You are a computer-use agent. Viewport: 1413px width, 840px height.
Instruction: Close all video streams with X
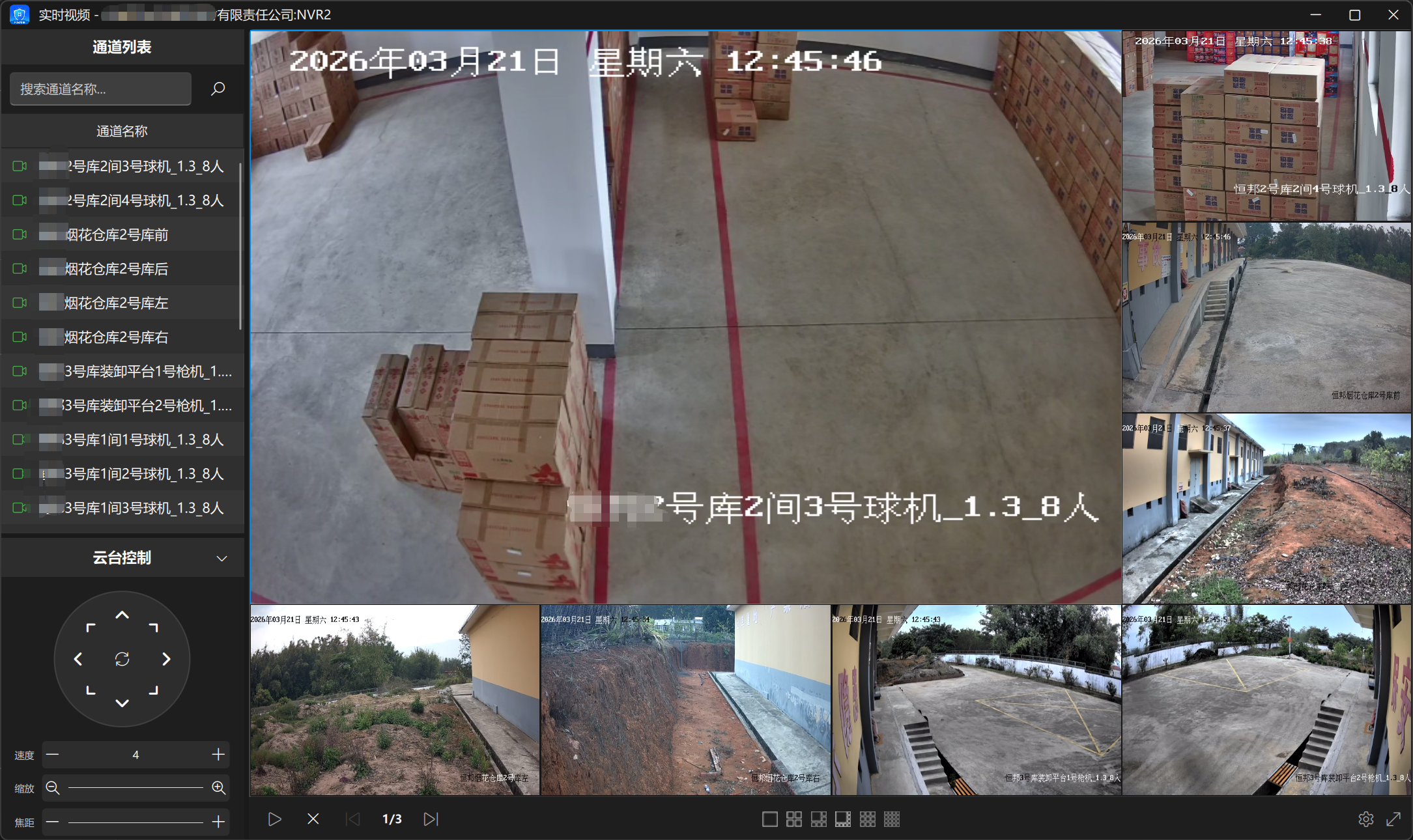[313, 819]
